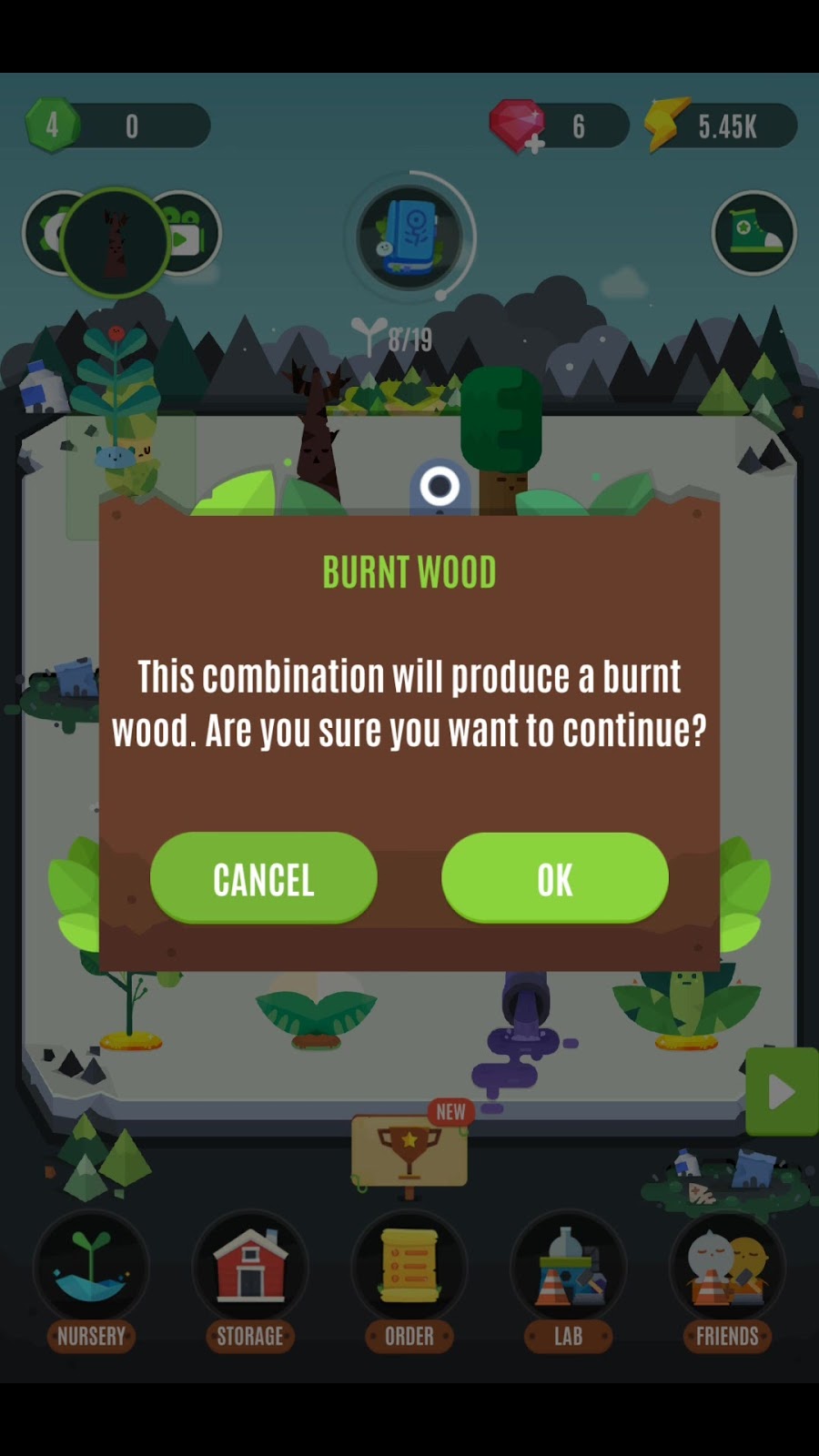This screenshot has width=819, height=1456.
Task: Open the plant encyclopedia book icon
Action: 409,237
